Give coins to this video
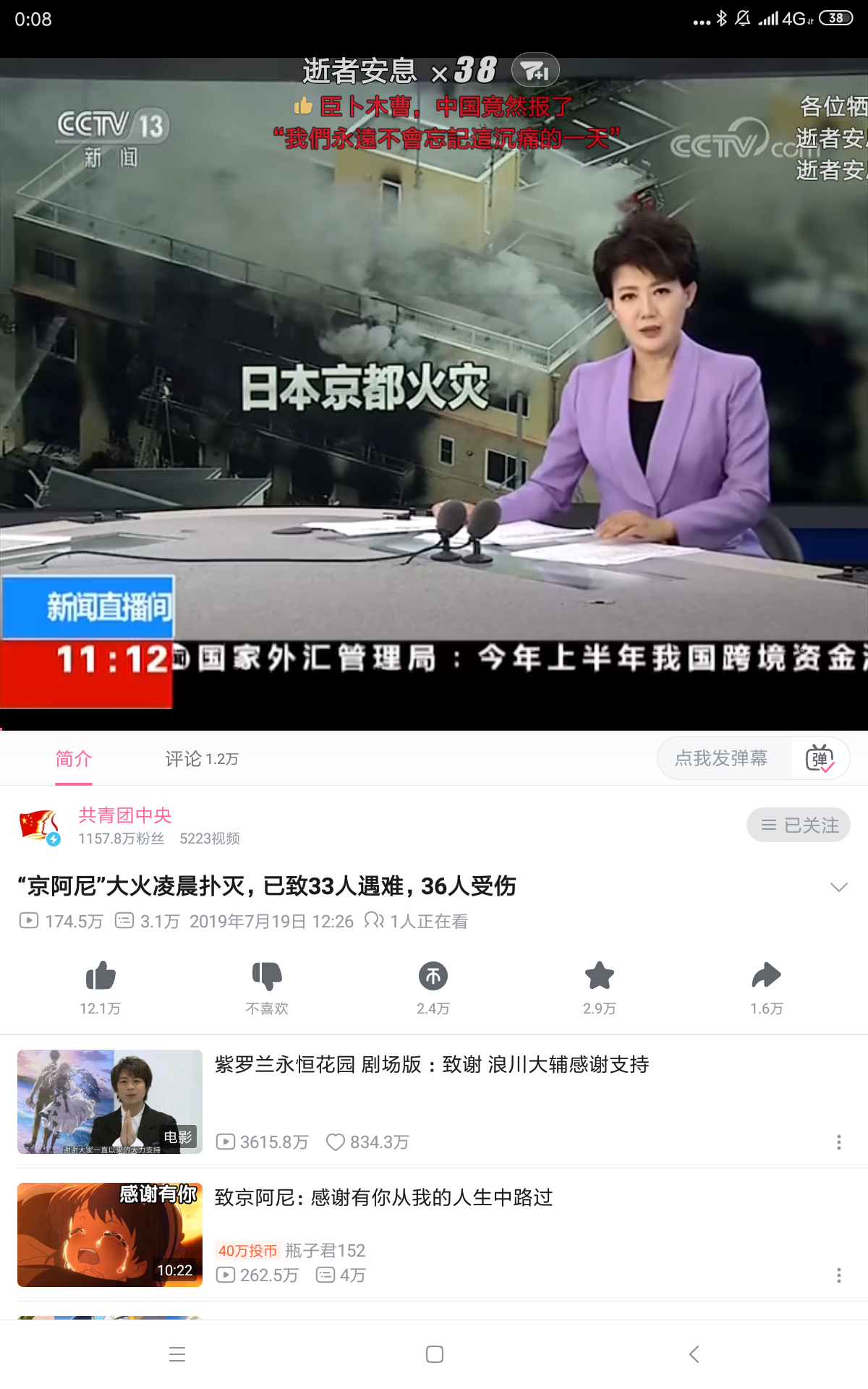Image resolution: width=868 pixels, height=1389 pixels. (433, 977)
